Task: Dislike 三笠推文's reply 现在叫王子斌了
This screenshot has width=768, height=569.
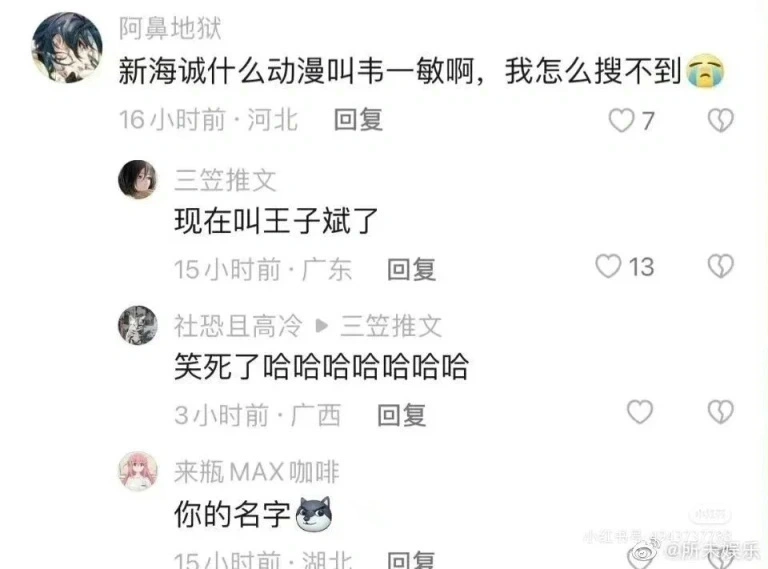Action: pos(720,266)
